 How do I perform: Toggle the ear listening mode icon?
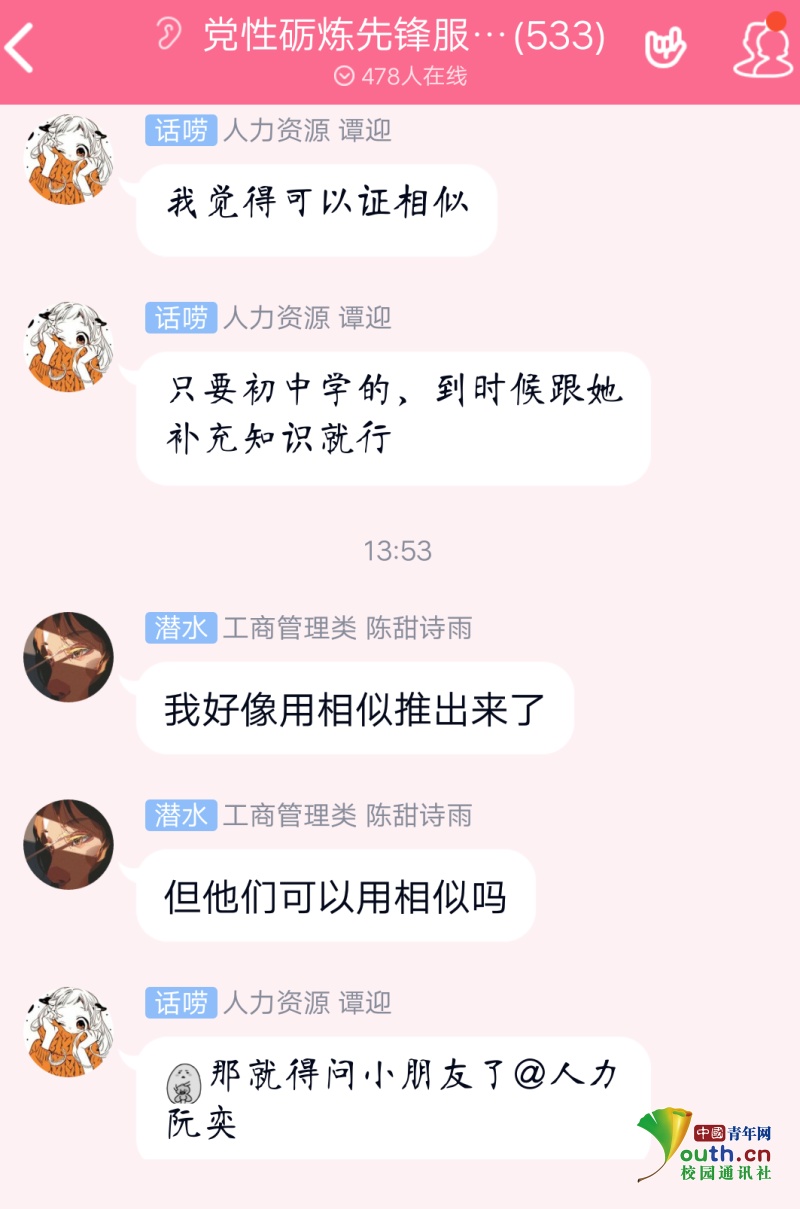171,35
